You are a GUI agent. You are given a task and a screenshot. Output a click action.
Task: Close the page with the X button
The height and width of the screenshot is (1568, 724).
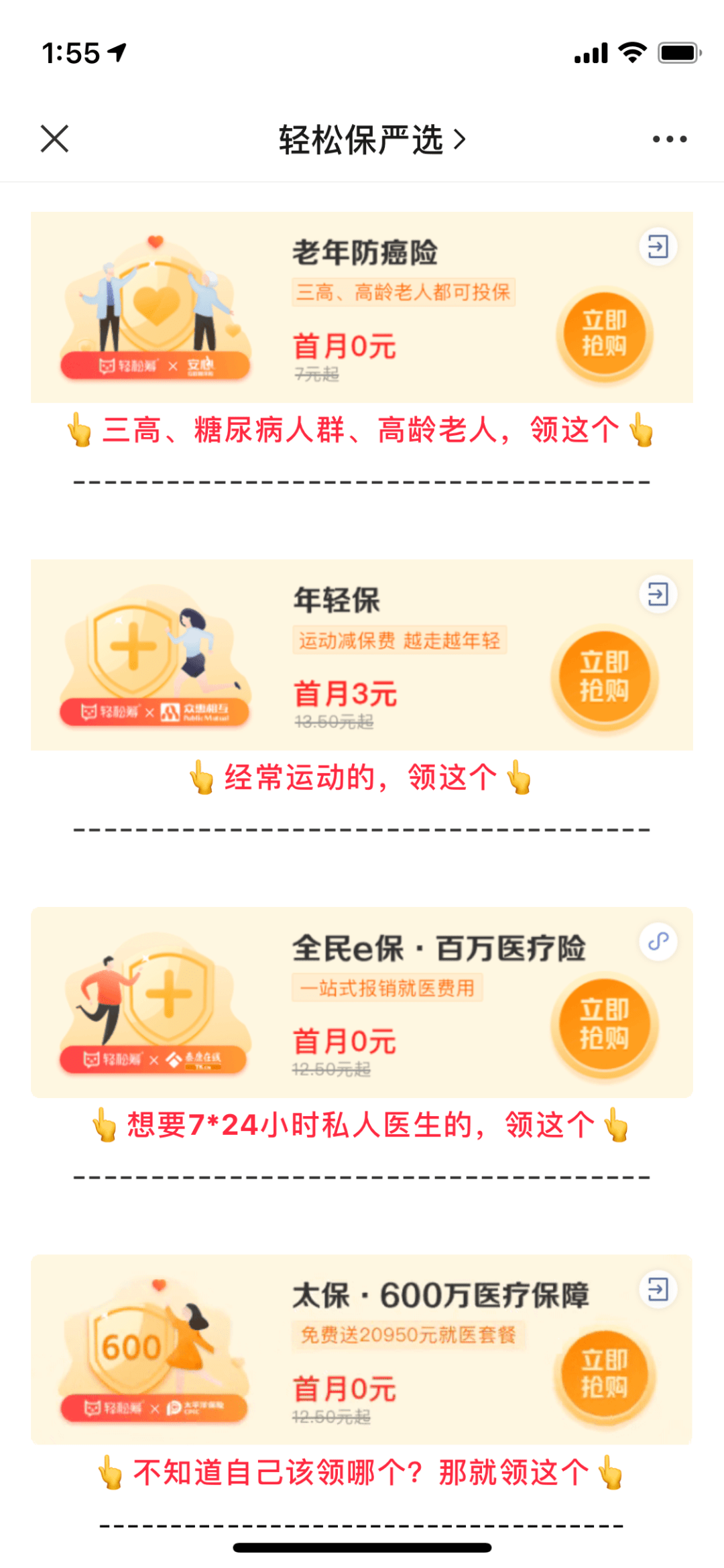[53, 139]
